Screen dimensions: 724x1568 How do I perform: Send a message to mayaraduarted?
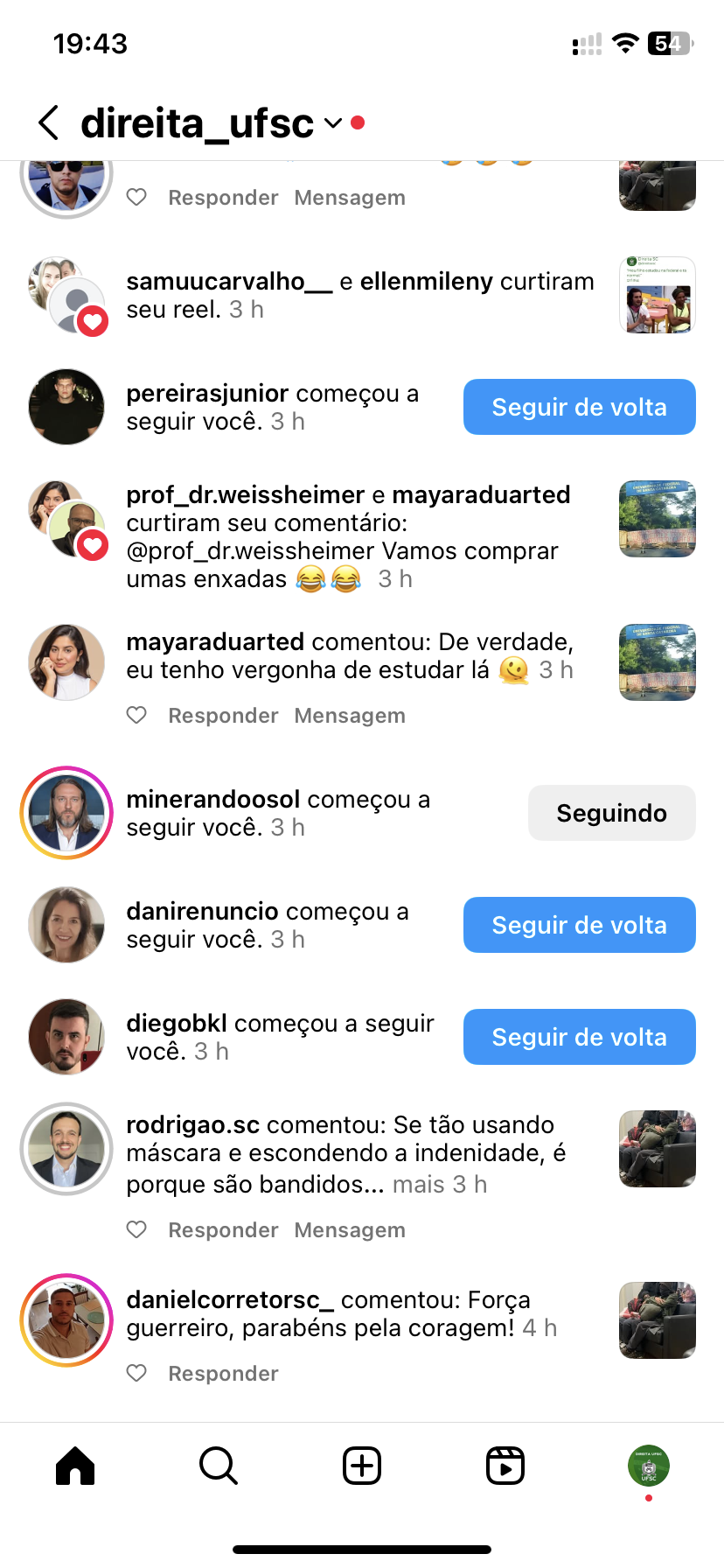tap(350, 716)
